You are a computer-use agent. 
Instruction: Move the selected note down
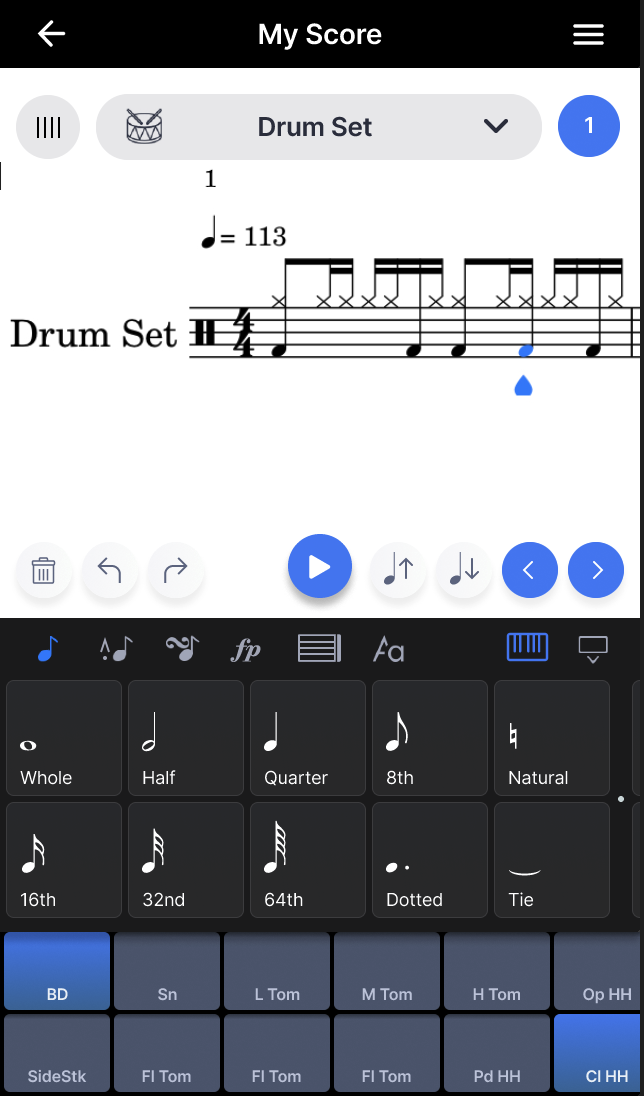(x=464, y=570)
